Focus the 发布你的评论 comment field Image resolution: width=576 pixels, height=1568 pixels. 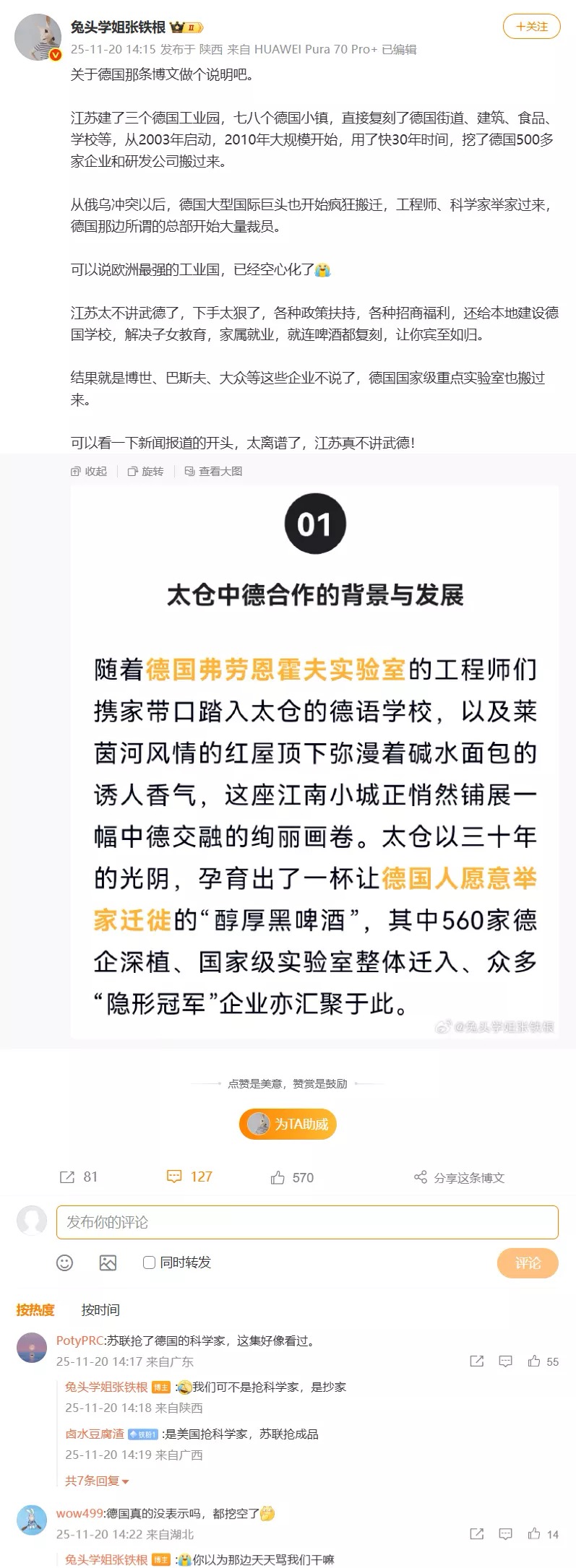(x=307, y=1222)
